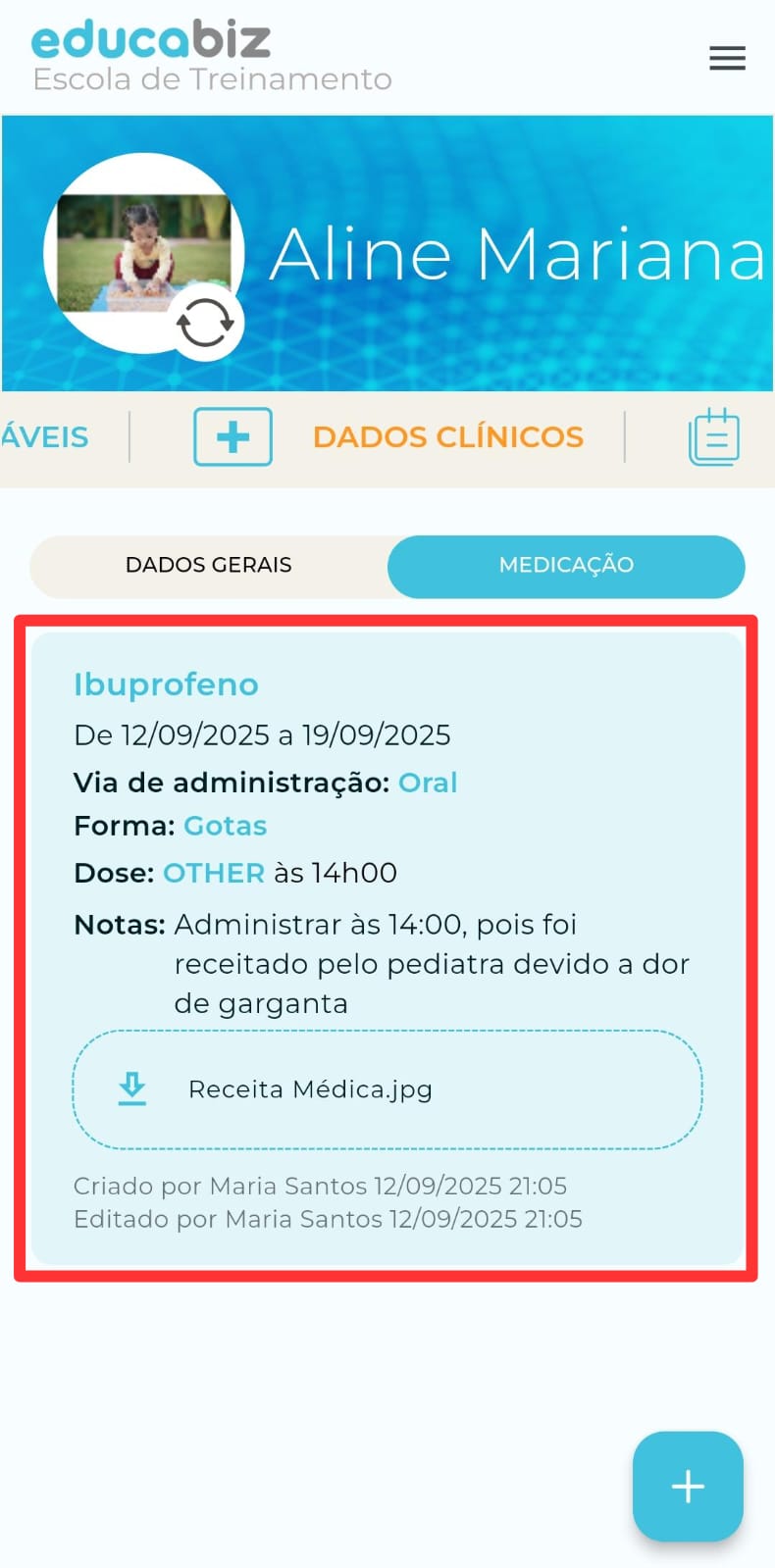Add a new medication with plus button

(688, 1486)
